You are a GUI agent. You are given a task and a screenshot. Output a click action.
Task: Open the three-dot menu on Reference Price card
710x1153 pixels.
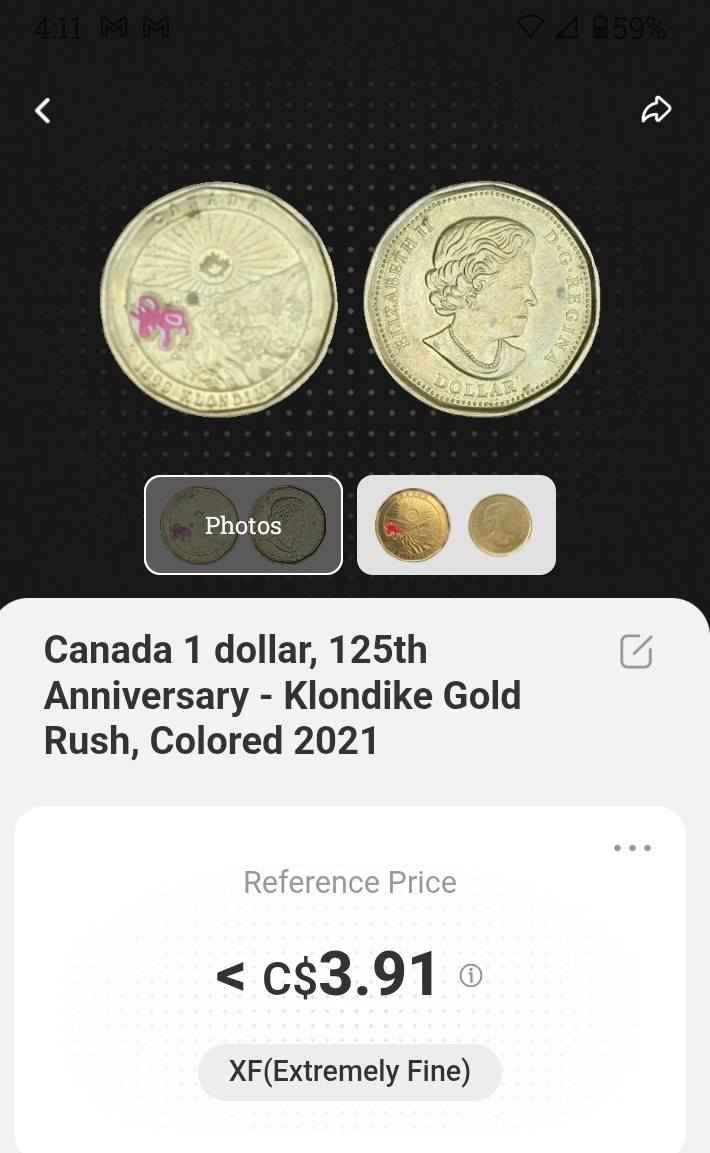point(632,848)
